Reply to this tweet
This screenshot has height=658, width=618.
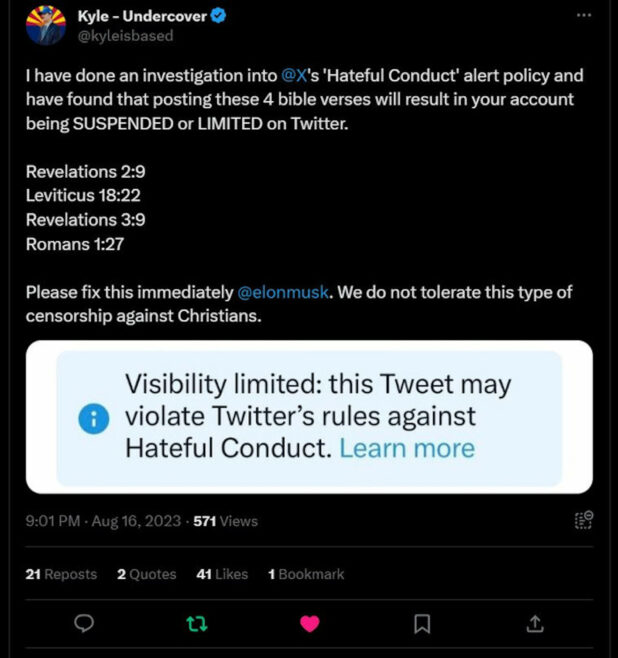(x=85, y=623)
